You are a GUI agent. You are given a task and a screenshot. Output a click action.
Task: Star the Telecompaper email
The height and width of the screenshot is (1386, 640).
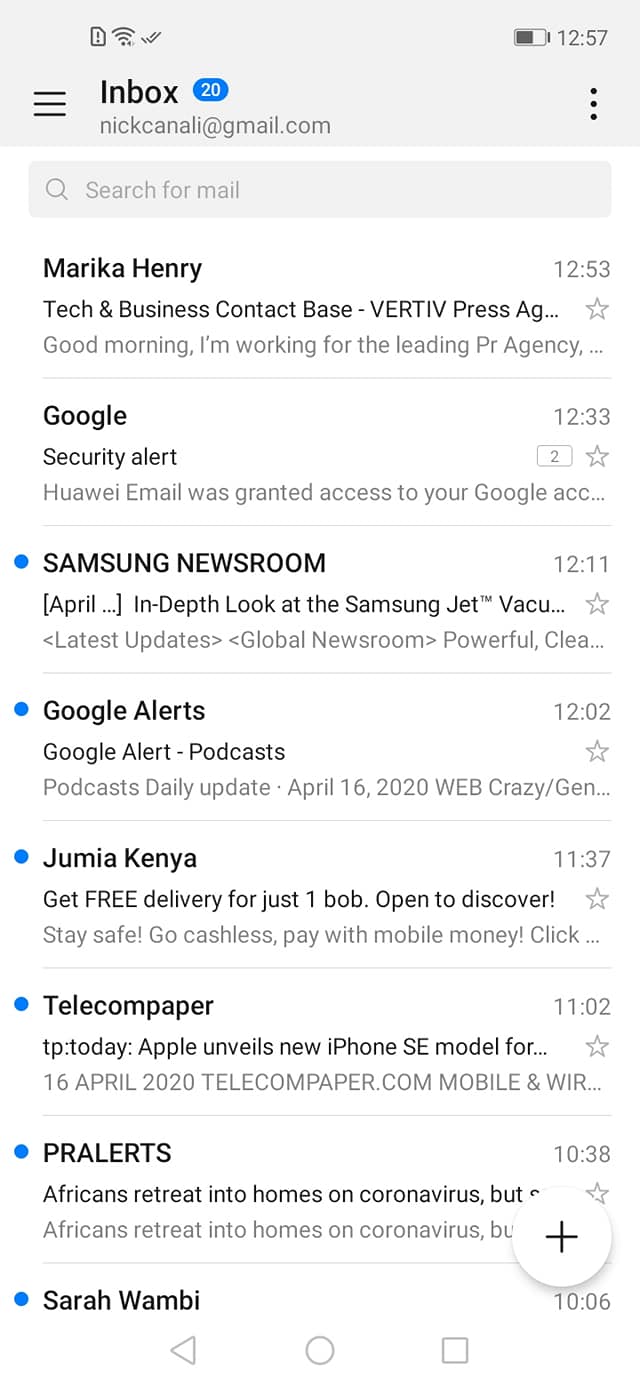(x=597, y=1046)
